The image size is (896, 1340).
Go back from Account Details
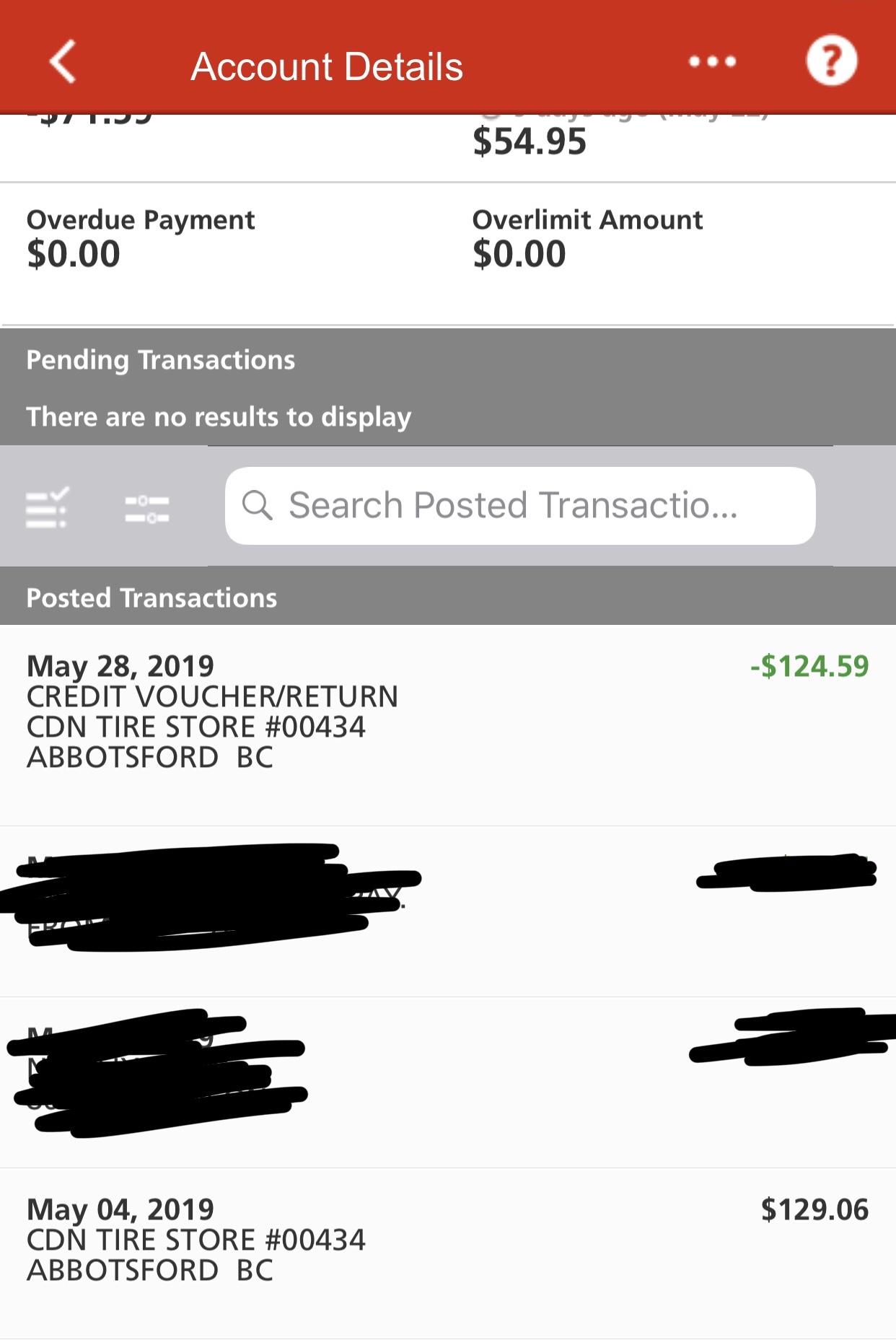point(63,62)
